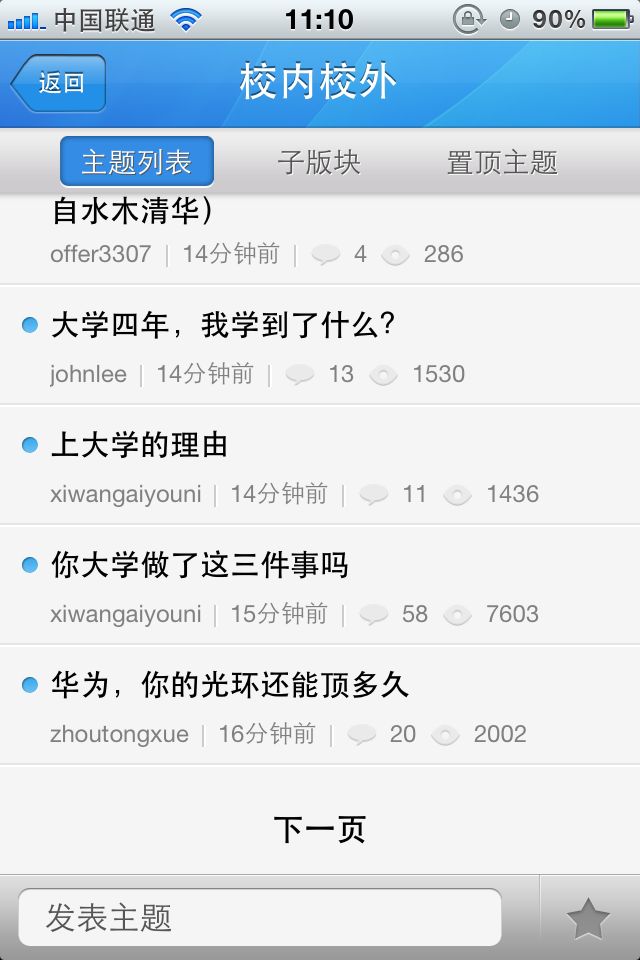Open the offer3307 thread ending 自水木清华

point(320,233)
